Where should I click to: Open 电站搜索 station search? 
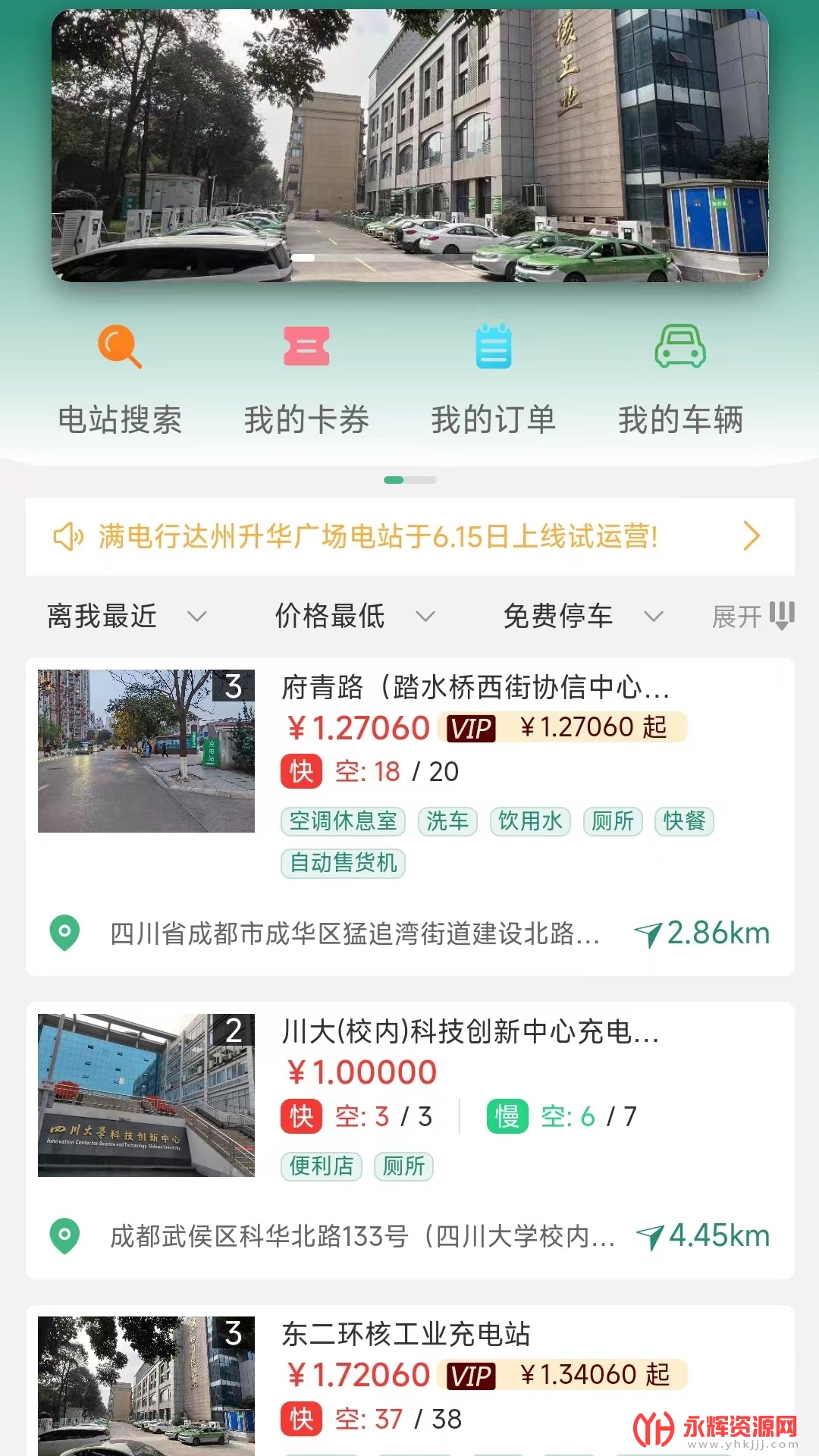120,379
